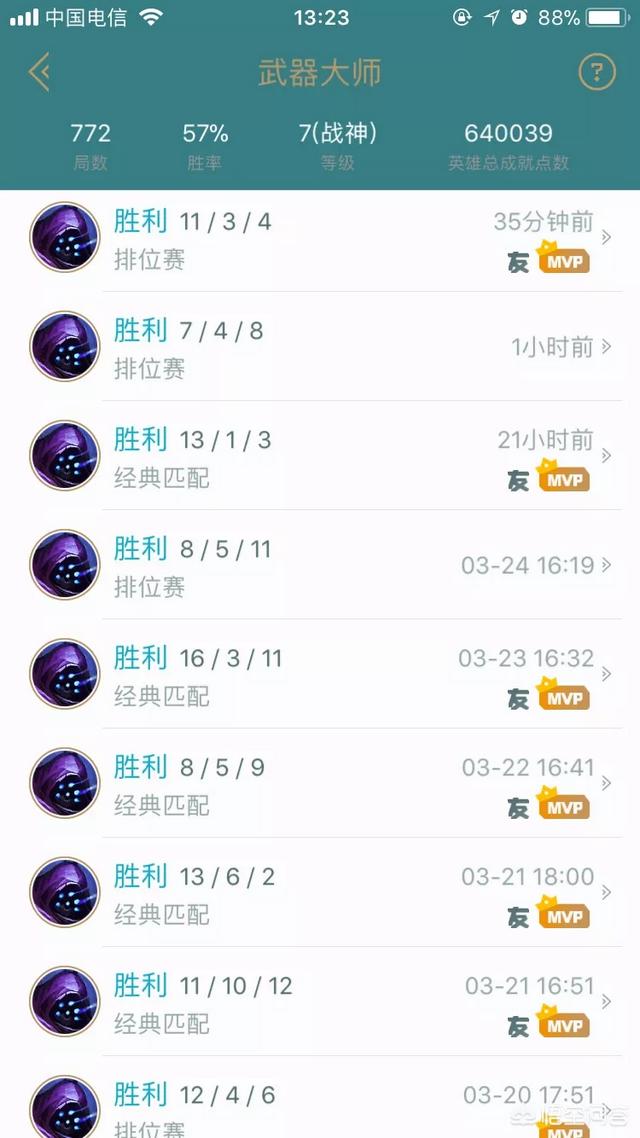Open the help question mark icon

coord(596,72)
